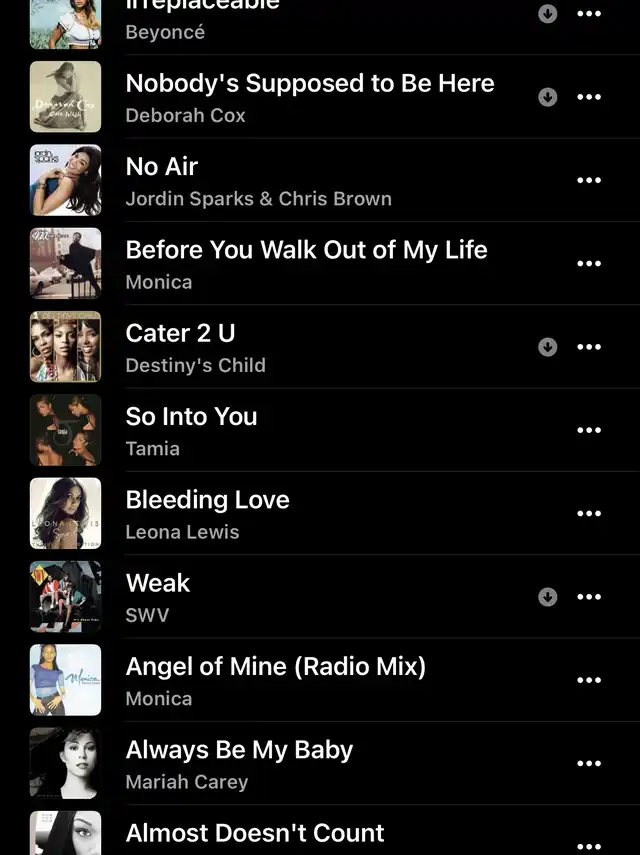The width and height of the screenshot is (640, 855).
Task: Open more options for Weak
Action: click(x=589, y=597)
